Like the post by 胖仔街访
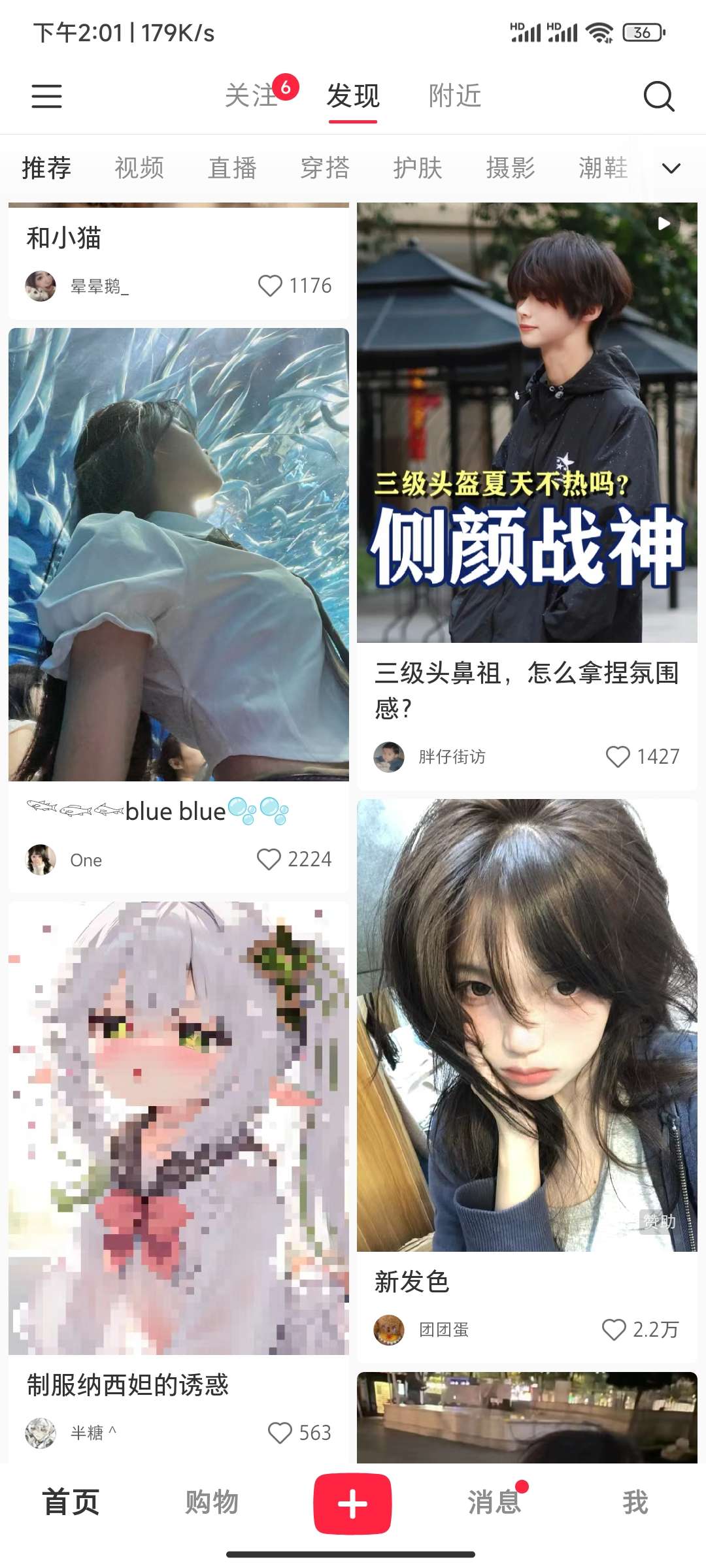Screen dimensions: 706x1568 pyautogui.click(x=618, y=757)
